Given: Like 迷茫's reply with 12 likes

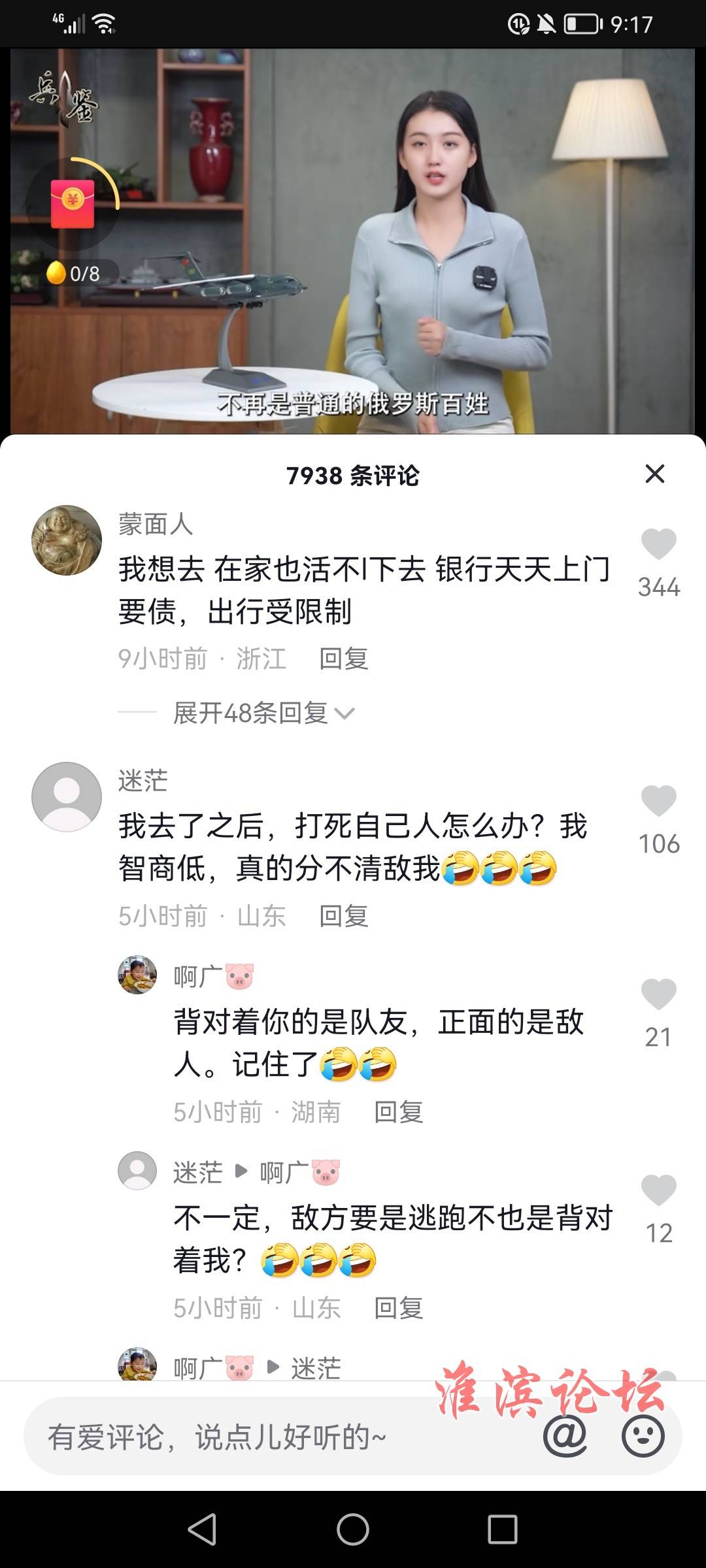Looking at the screenshot, I should tap(658, 1190).
